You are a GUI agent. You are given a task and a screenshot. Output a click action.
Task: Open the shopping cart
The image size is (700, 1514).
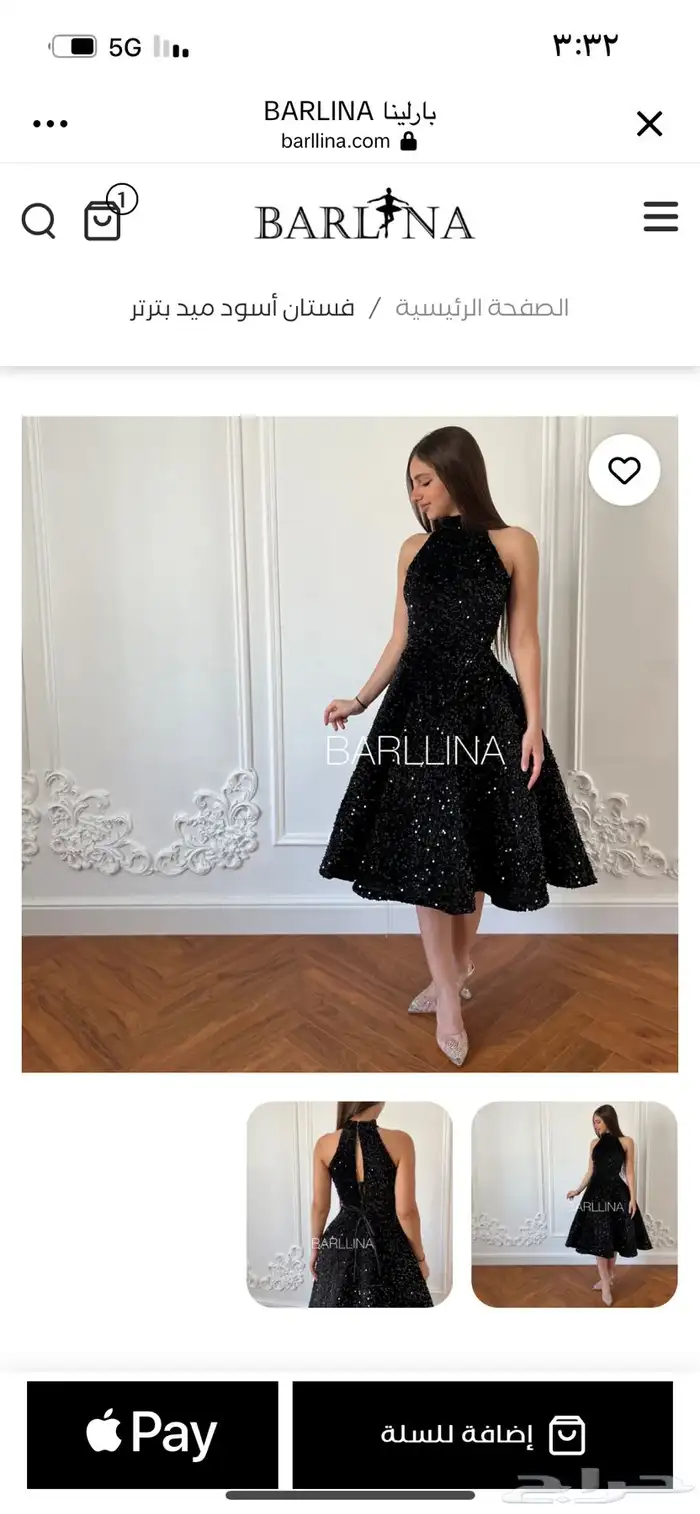pos(103,220)
